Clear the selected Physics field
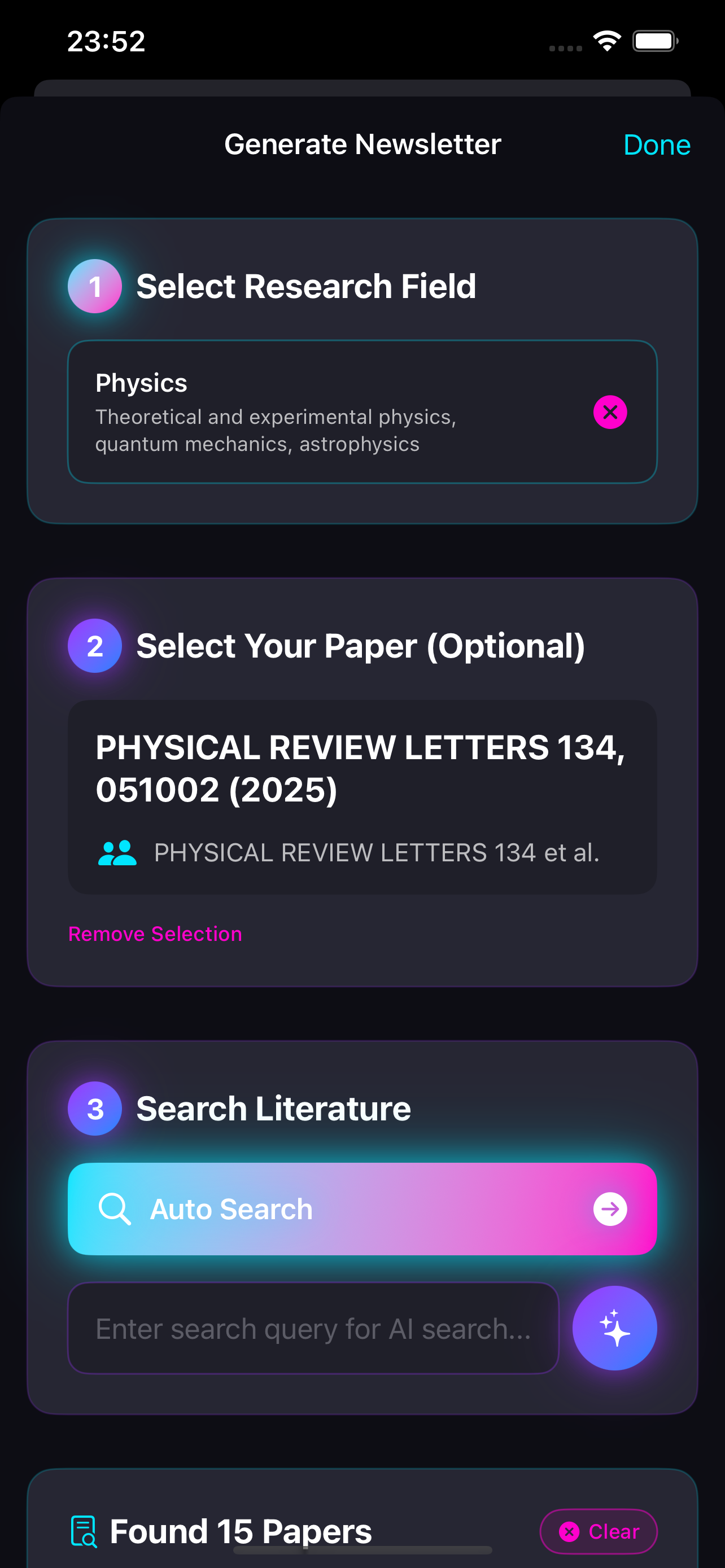The height and width of the screenshot is (1568, 725). click(610, 412)
